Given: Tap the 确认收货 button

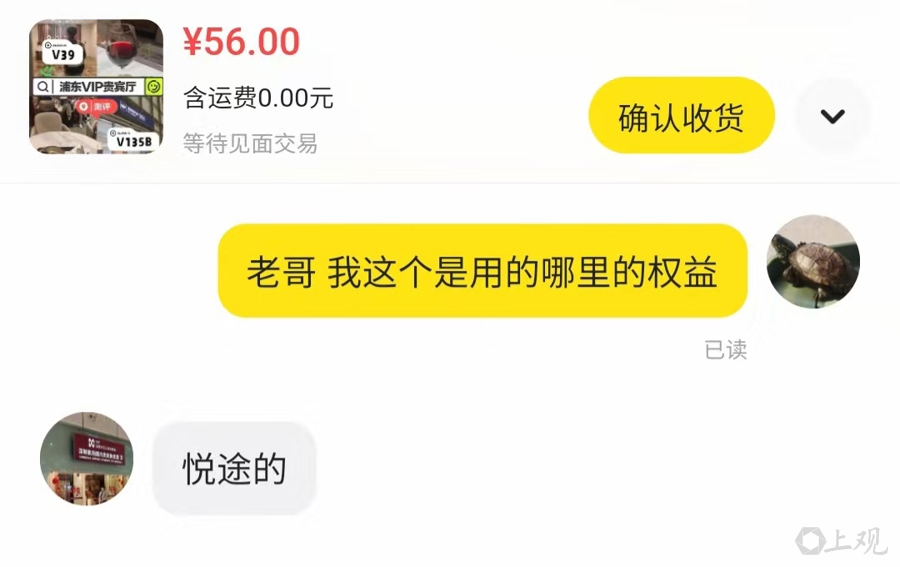Looking at the screenshot, I should pyautogui.click(x=681, y=117).
